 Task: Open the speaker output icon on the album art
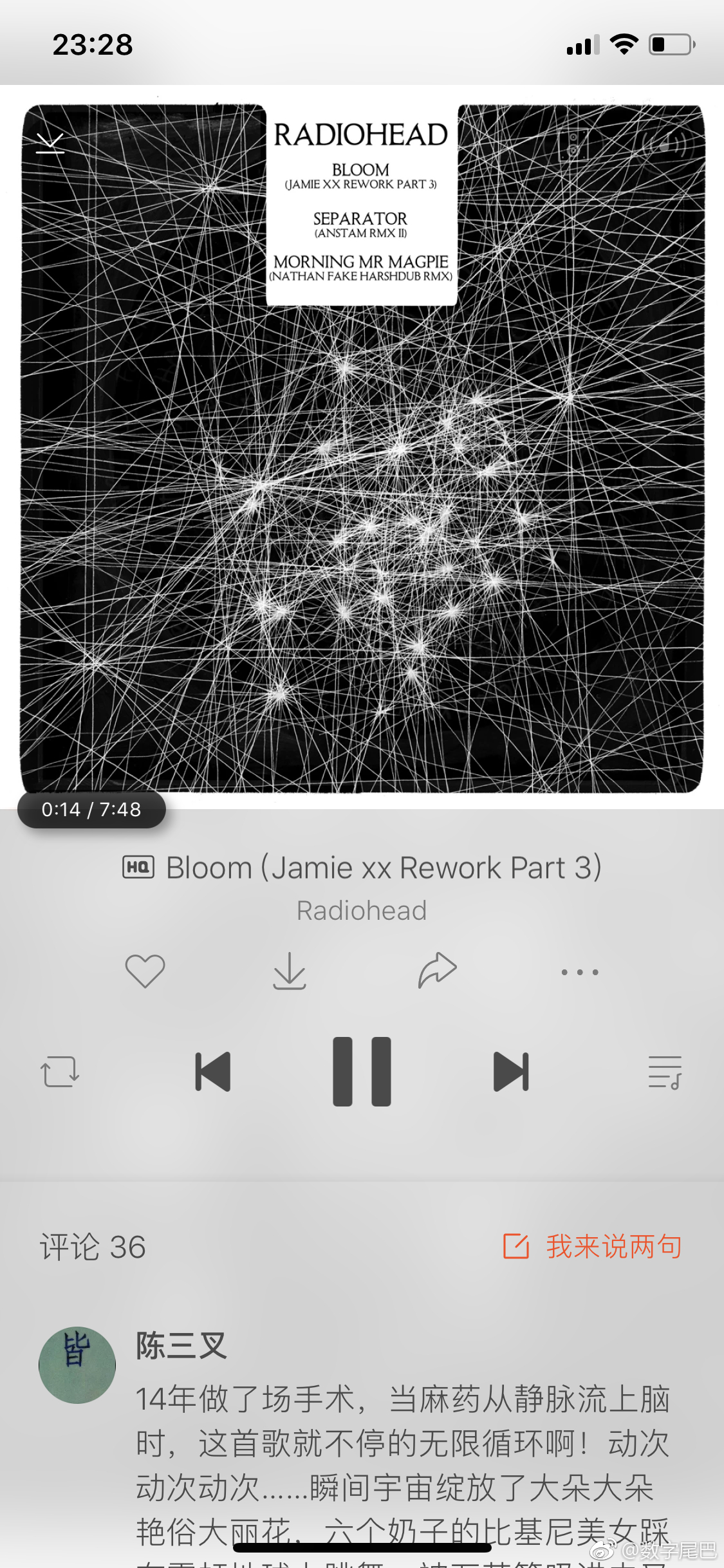[573, 144]
